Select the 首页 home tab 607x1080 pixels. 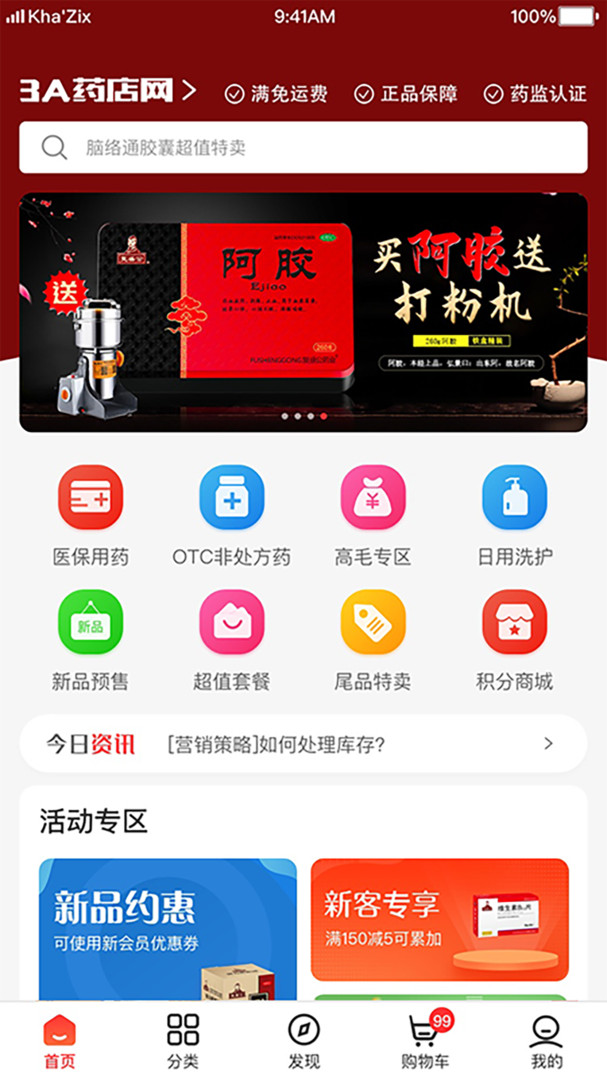coord(60,1040)
